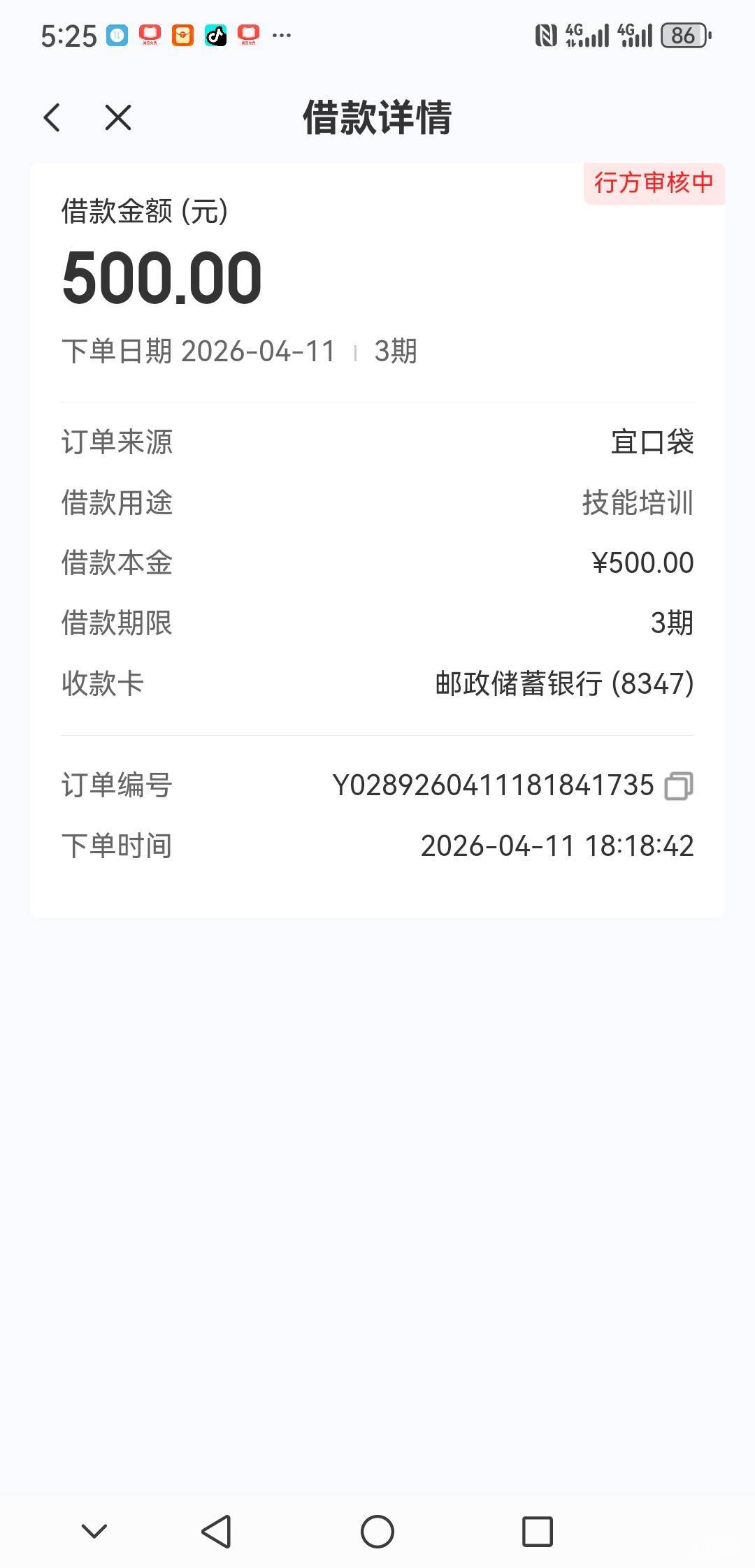Tap the system home button
Viewport: 755px width, 1568px height.
[x=377, y=1532]
